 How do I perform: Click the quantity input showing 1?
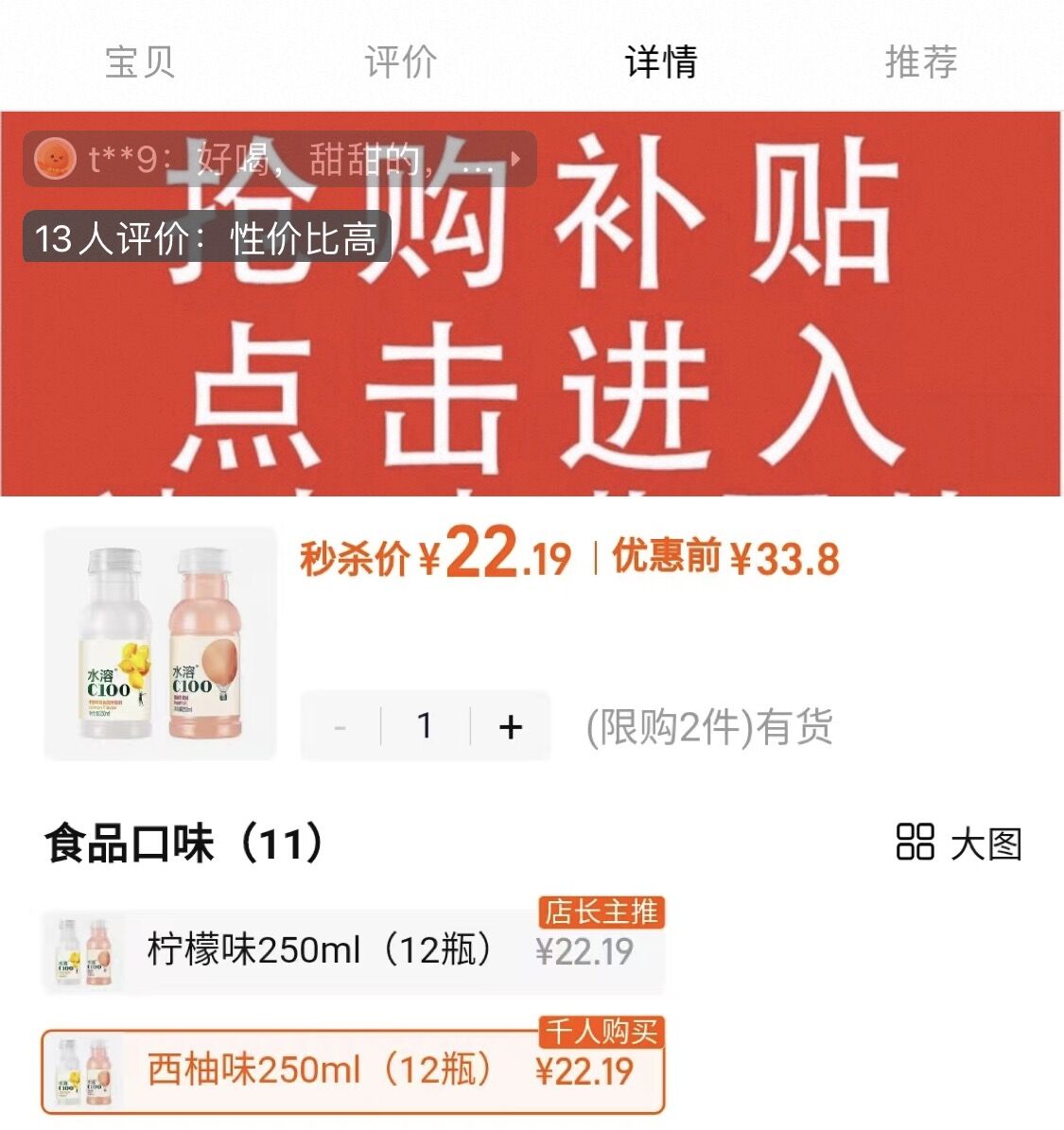(x=423, y=726)
